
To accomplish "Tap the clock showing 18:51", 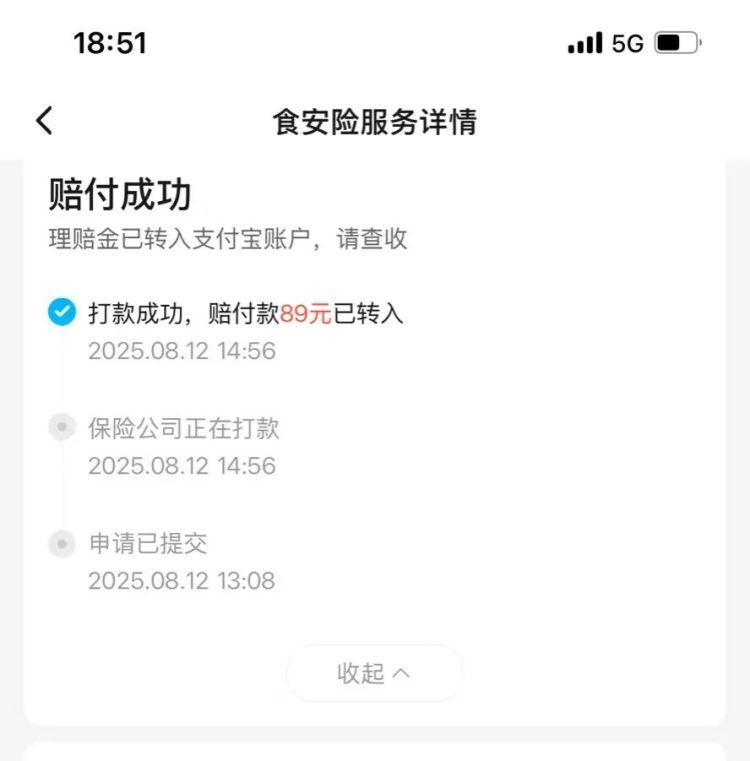I will [111, 43].
